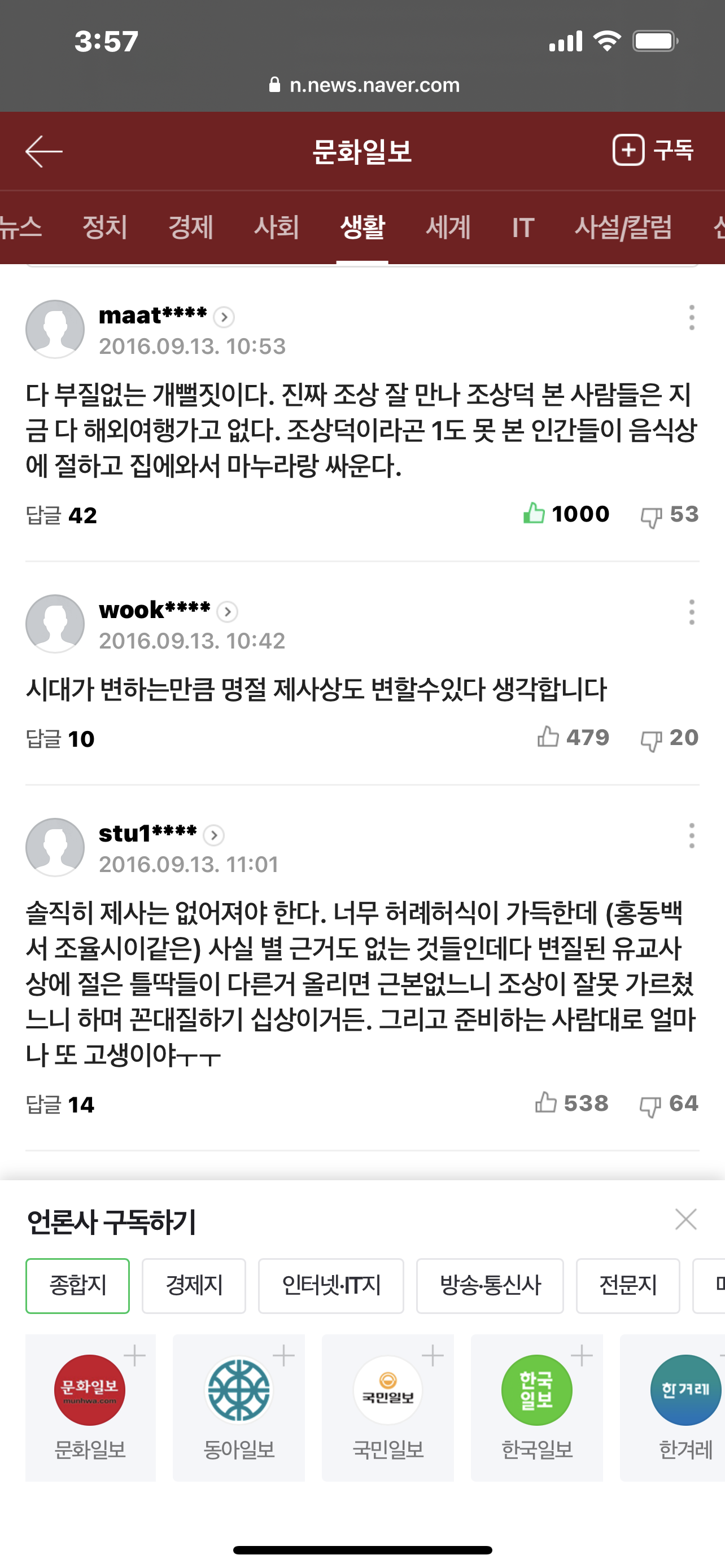
Task: Subscribe to 한국일보 publisher tile
Action: tap(582, 1356)
